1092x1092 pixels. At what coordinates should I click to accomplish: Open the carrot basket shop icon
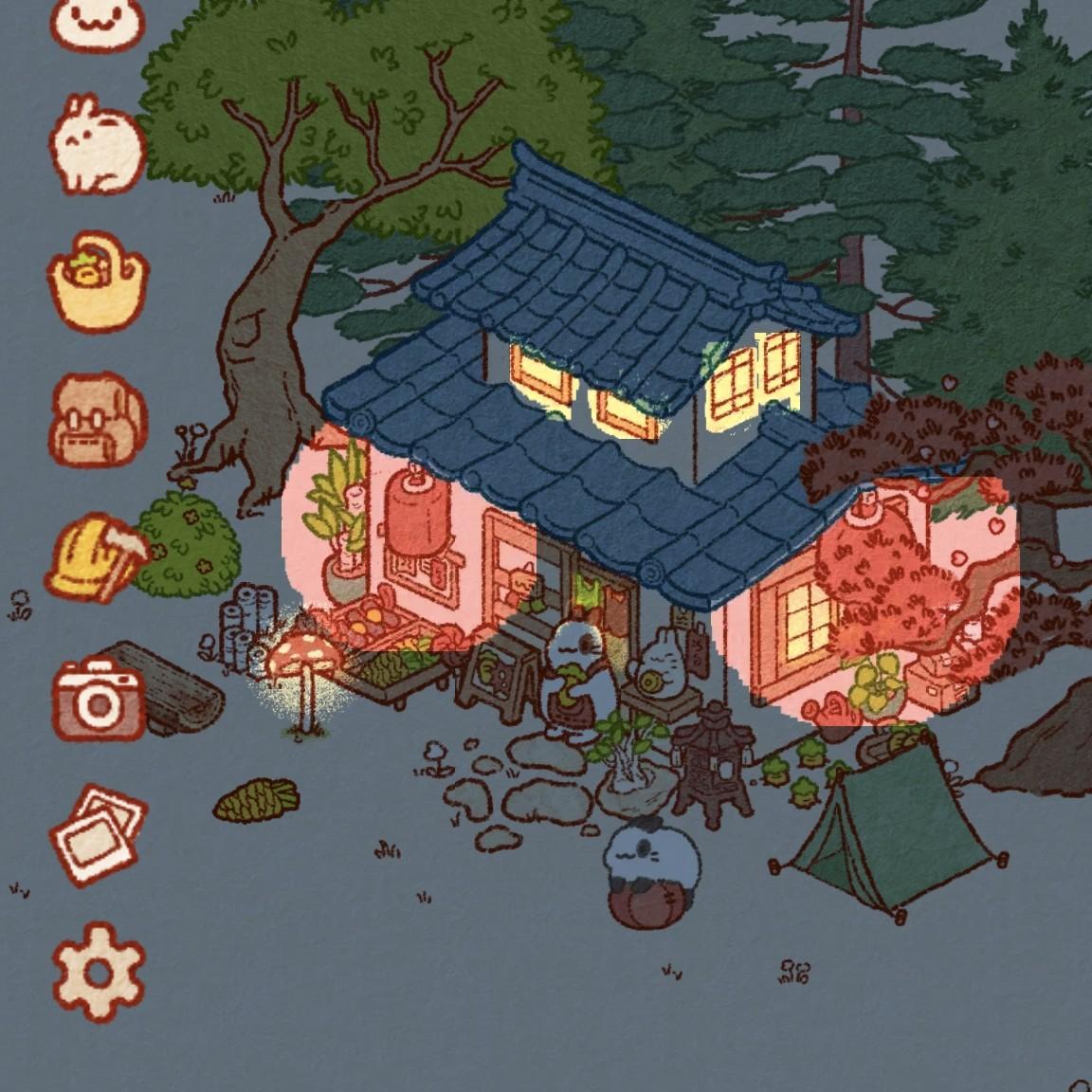tap(98, 281)
